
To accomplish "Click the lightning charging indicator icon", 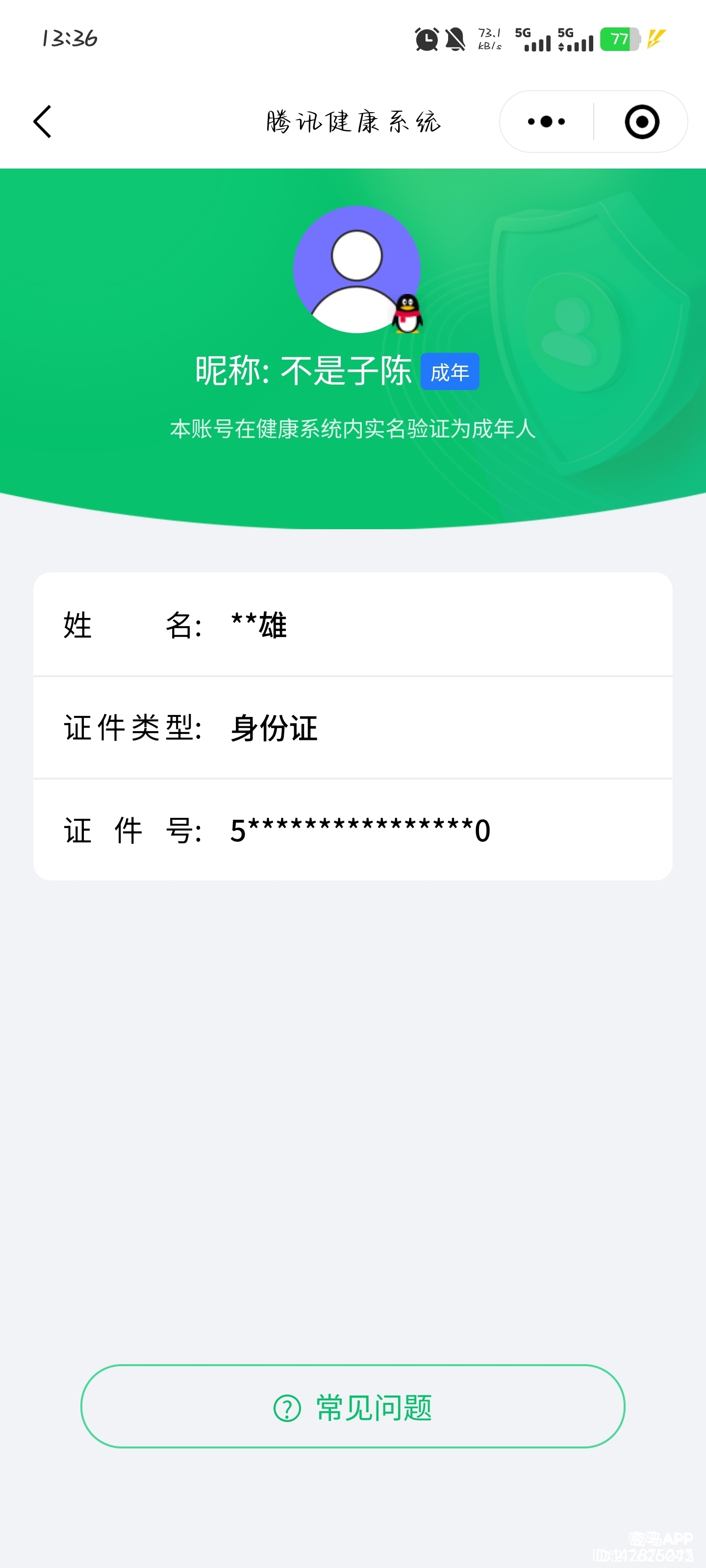I will click(x=655, y=40).
